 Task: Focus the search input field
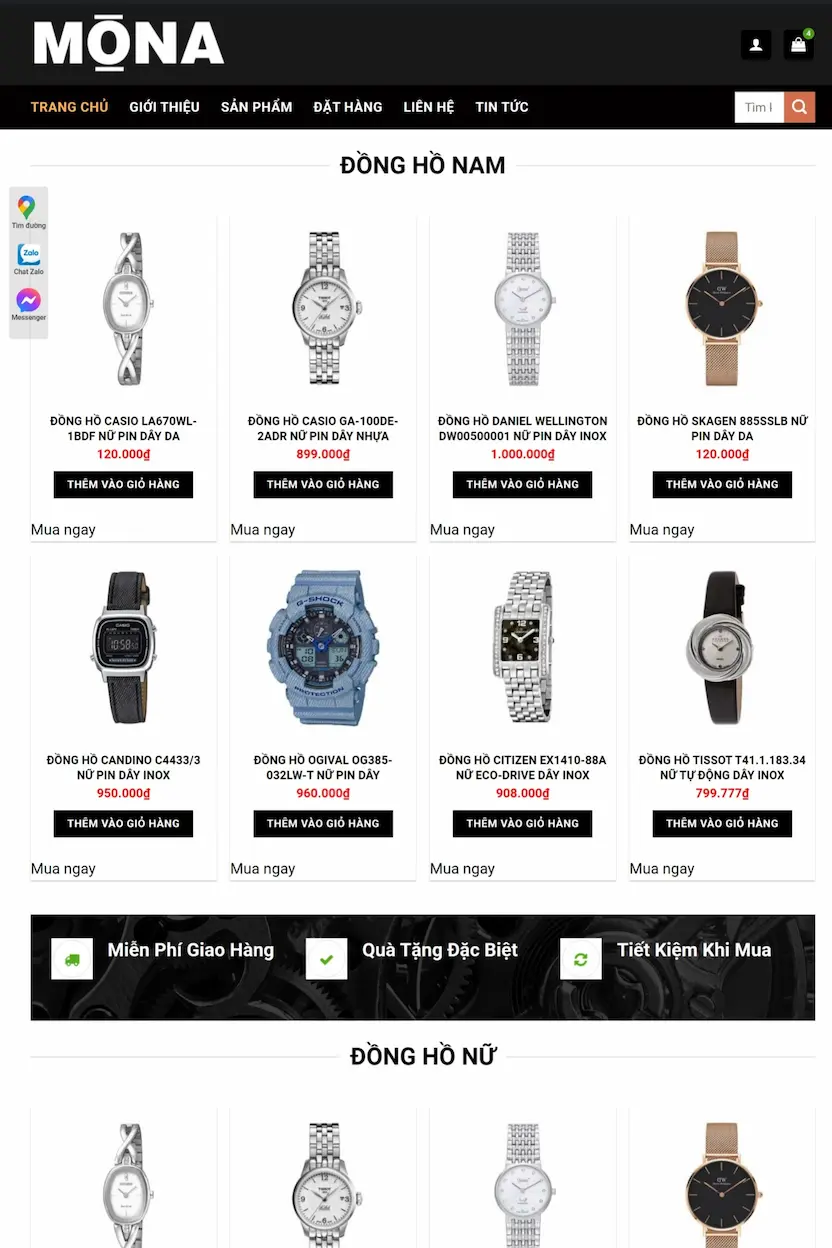[759, 107]
